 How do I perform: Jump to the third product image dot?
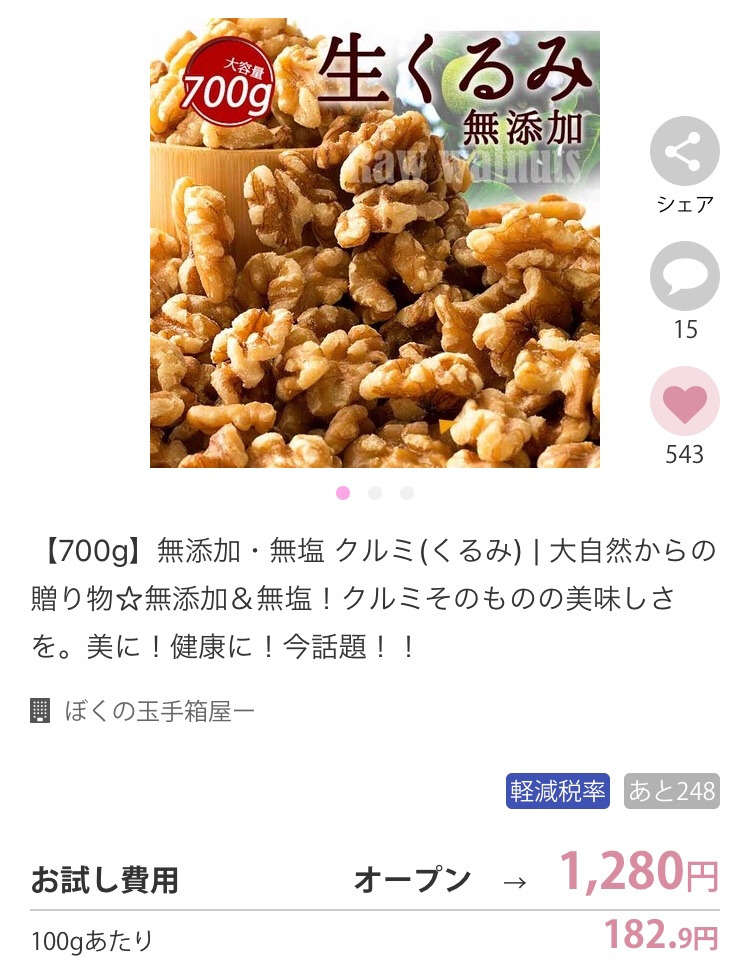pos(407,493)
